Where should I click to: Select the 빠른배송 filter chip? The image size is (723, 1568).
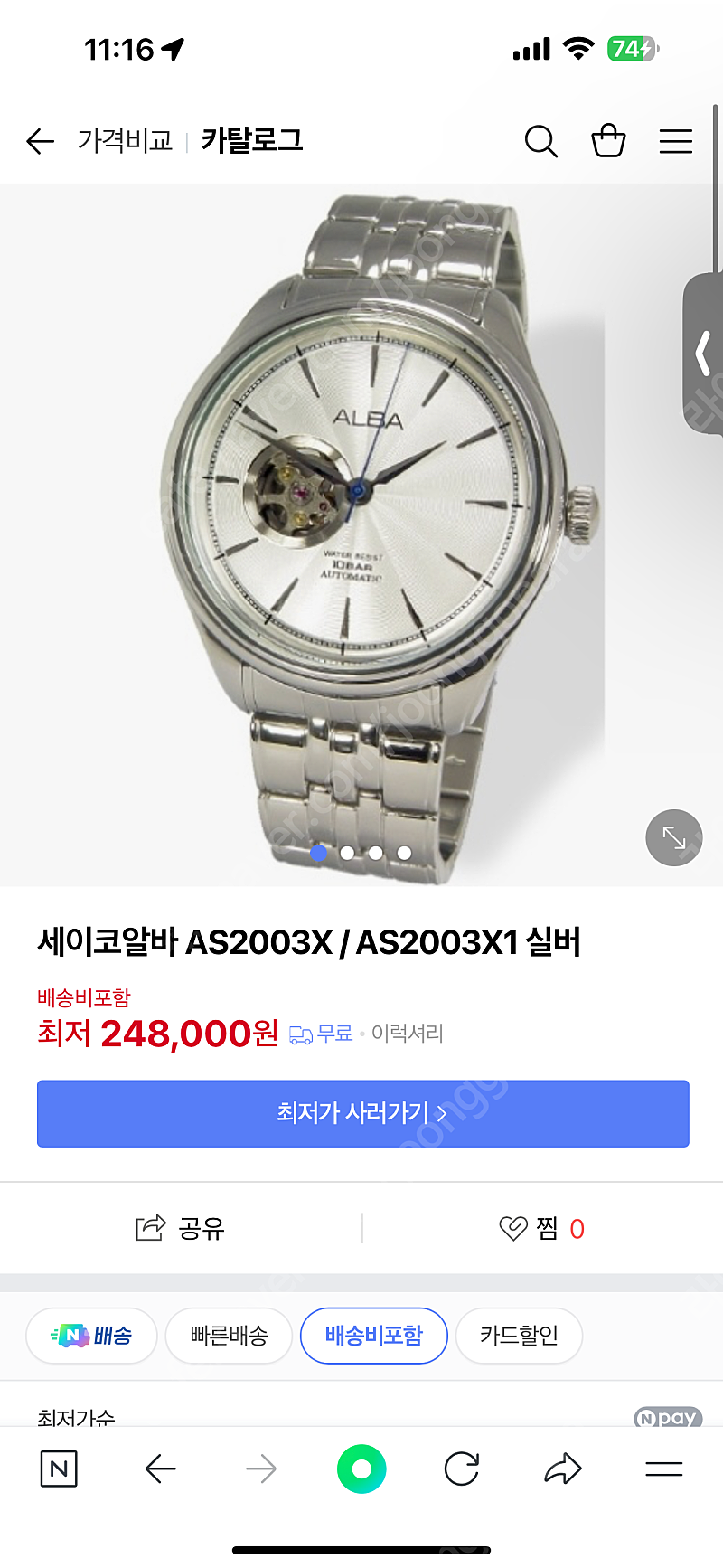tap(229, 1335)
